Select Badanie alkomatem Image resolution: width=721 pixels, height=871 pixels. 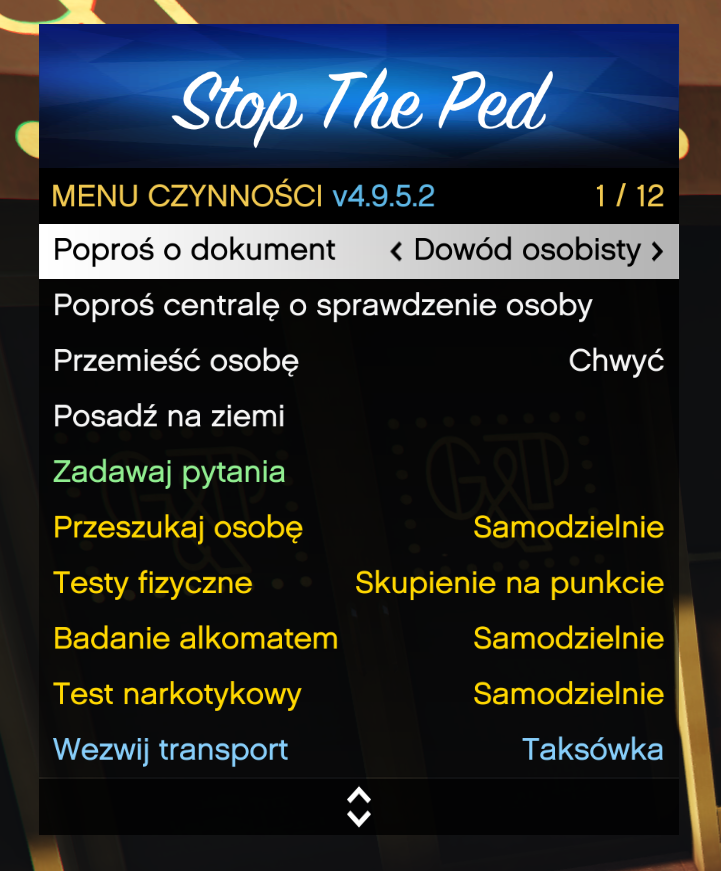coord(195,638)
